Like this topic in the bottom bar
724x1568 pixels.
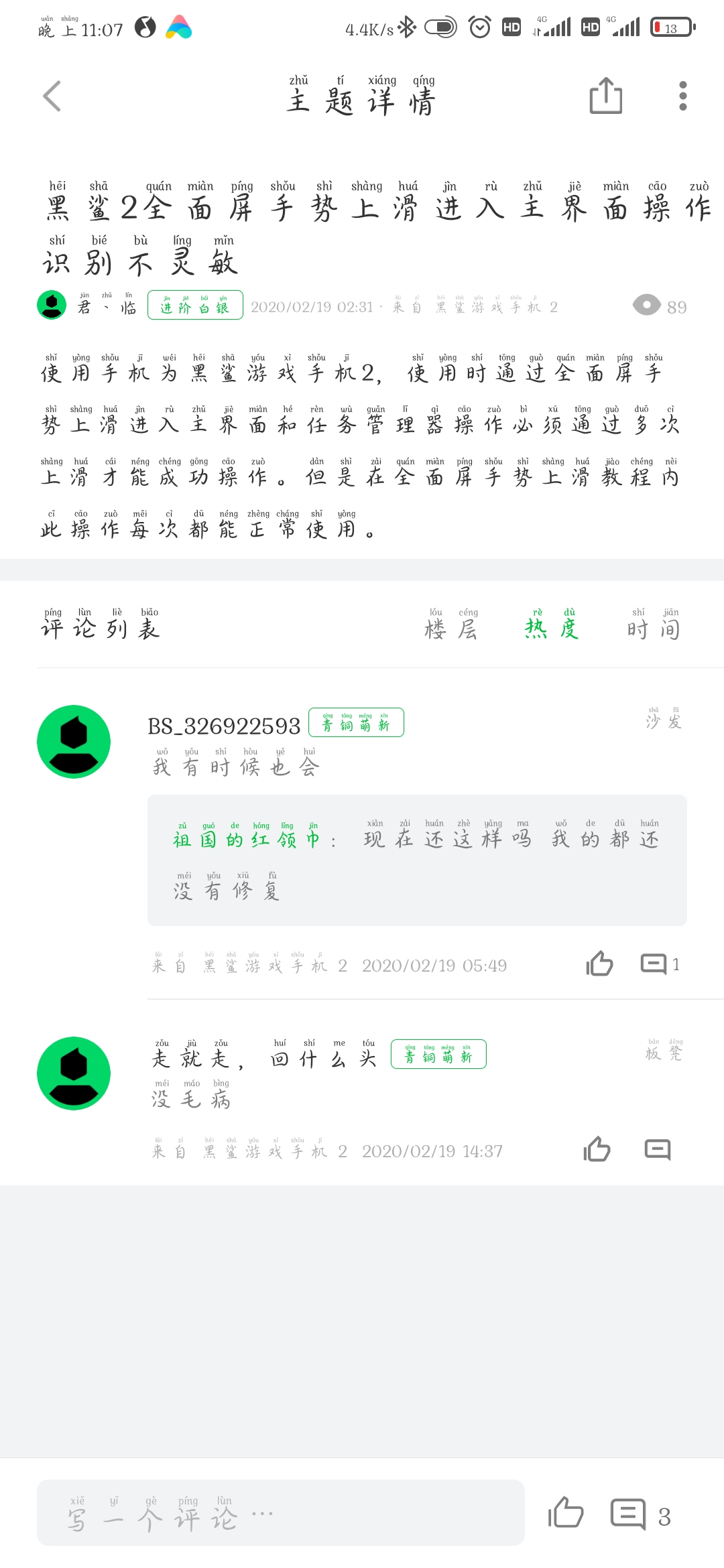(566, 1512)
